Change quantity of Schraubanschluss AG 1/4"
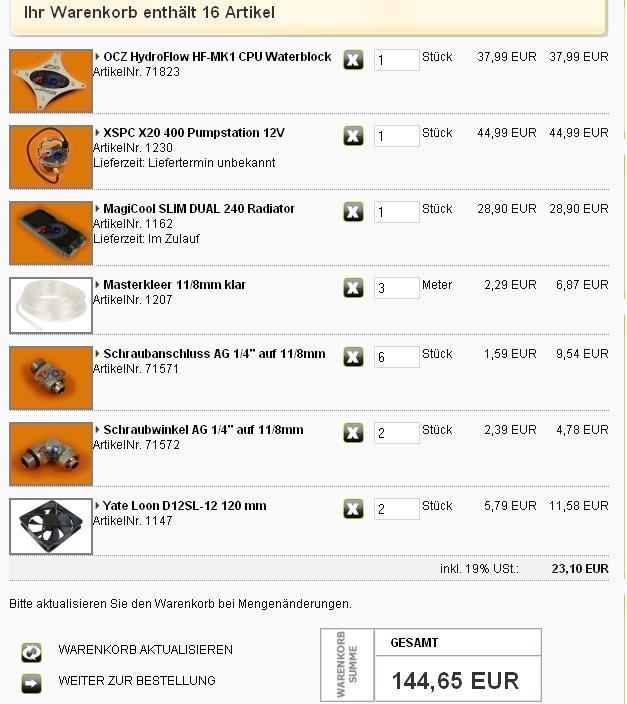This screenshot has height=704, width=627. tap(396, 357)
